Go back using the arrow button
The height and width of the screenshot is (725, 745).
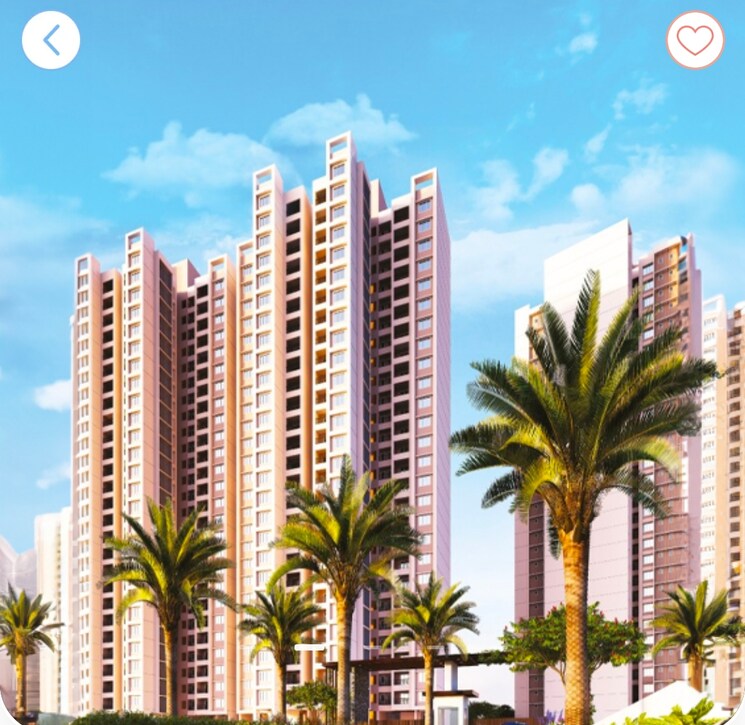click(51, 40)
